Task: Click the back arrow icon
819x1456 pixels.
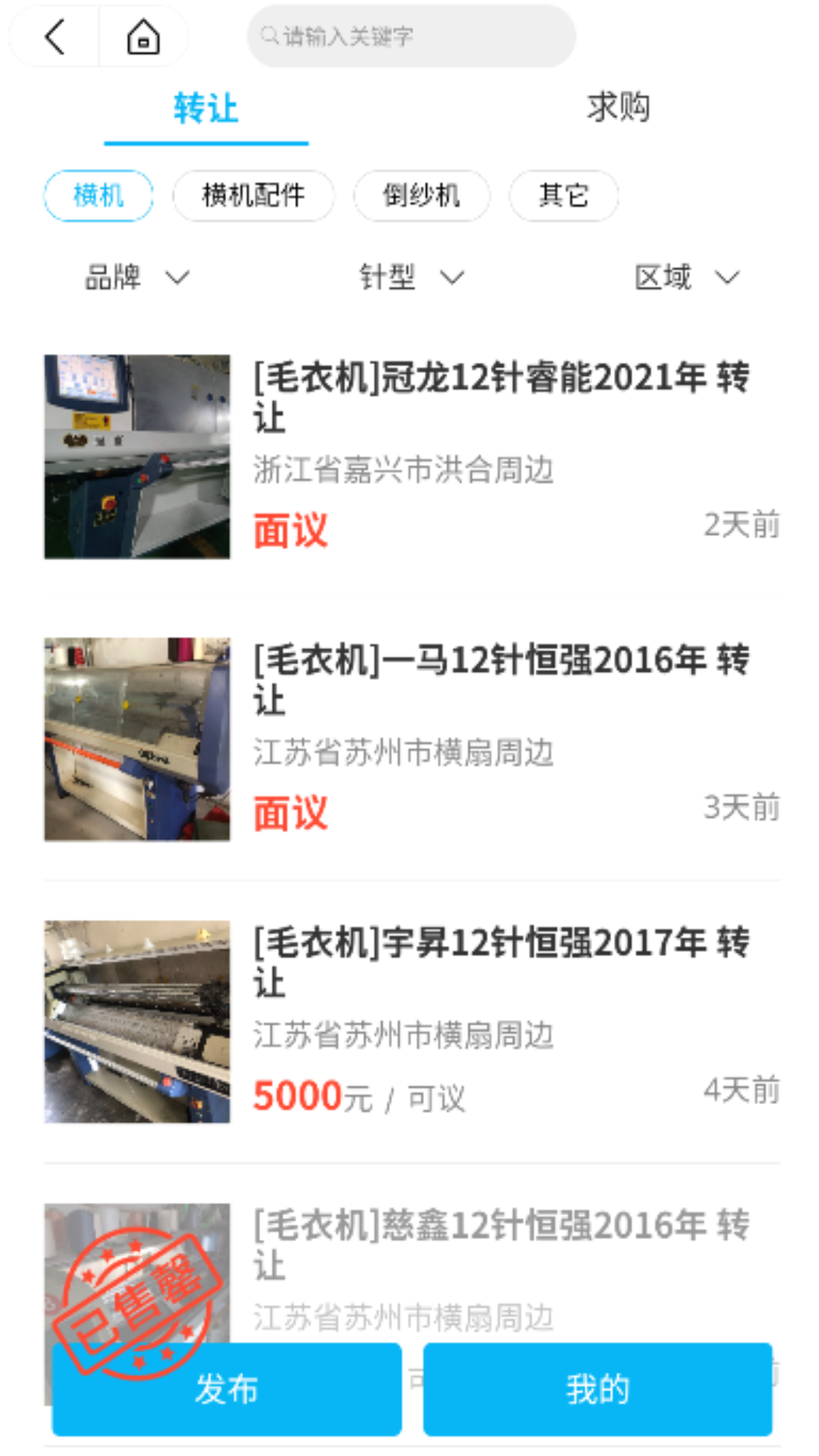Action: (x=52, y=36)
